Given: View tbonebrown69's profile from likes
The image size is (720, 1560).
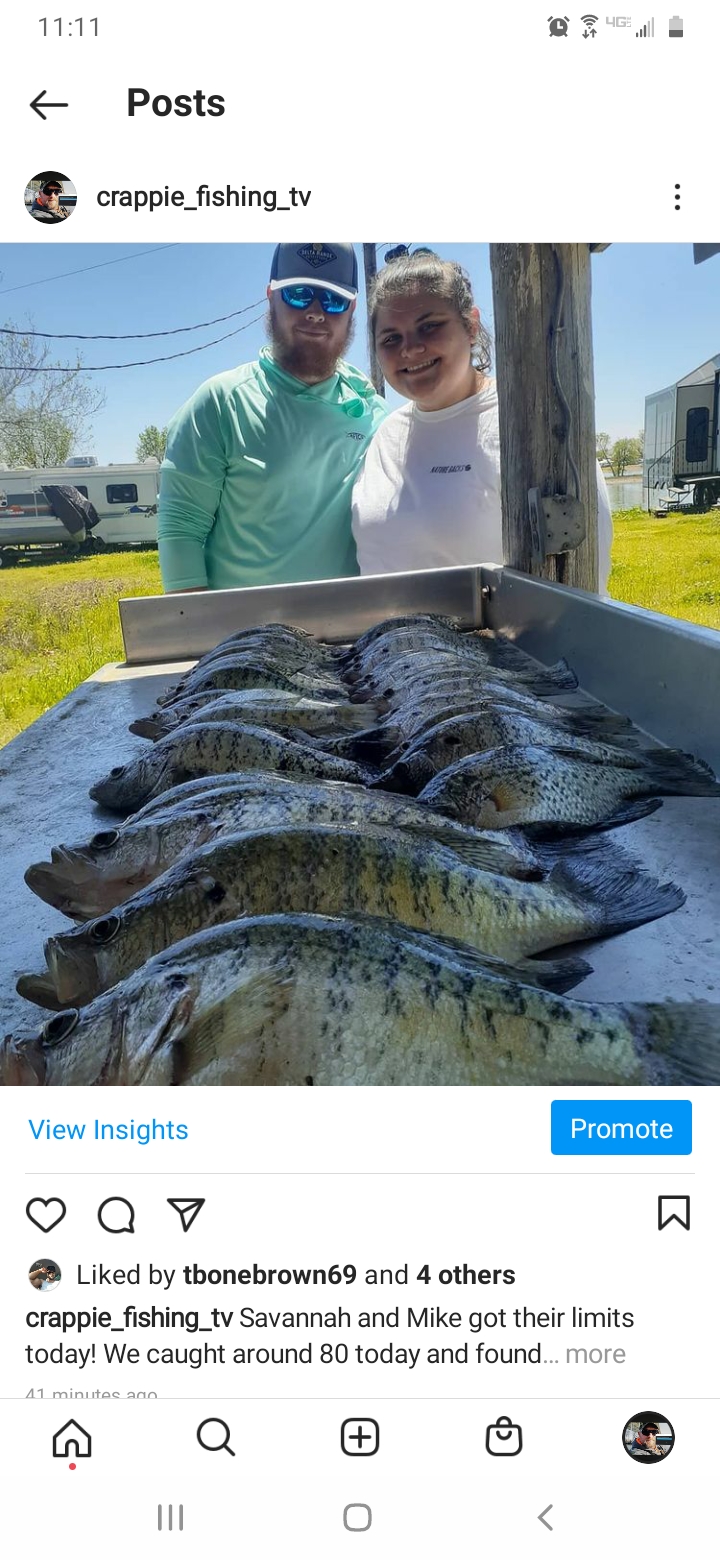Looking at the screenshot, I should click(x=269, y=1275).
